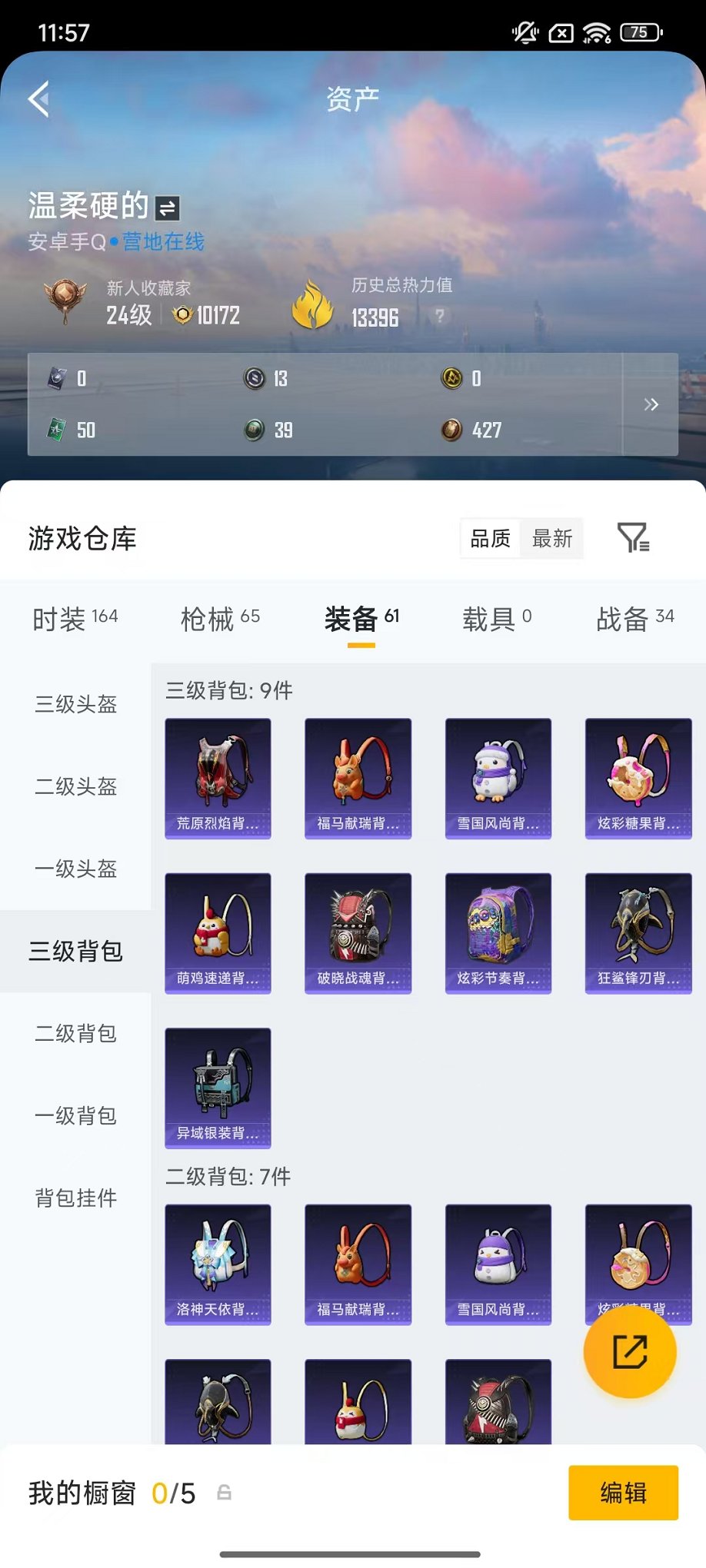
Task: Tap the 新人收藏家 medal badge icon
Action: (x=67, y=300)
